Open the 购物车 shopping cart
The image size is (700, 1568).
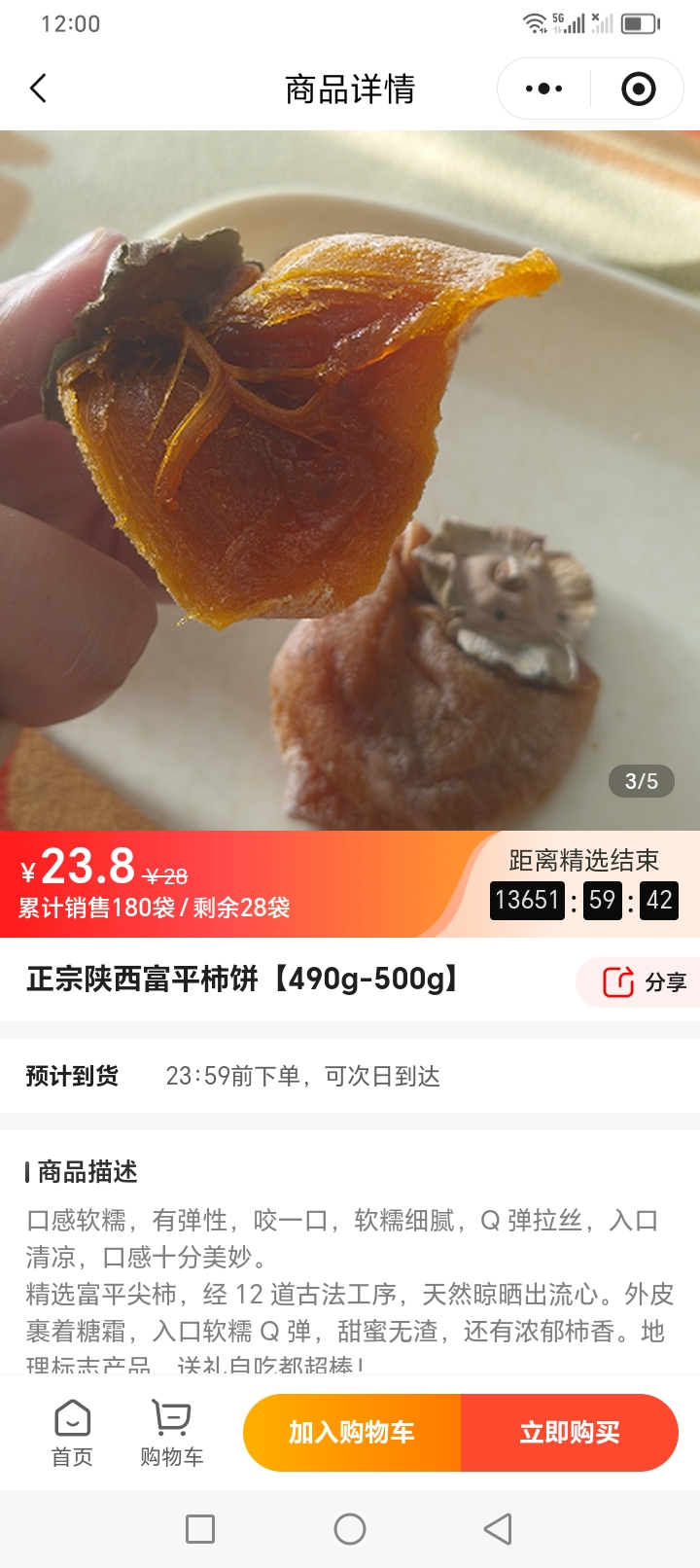pos(172,1433)
